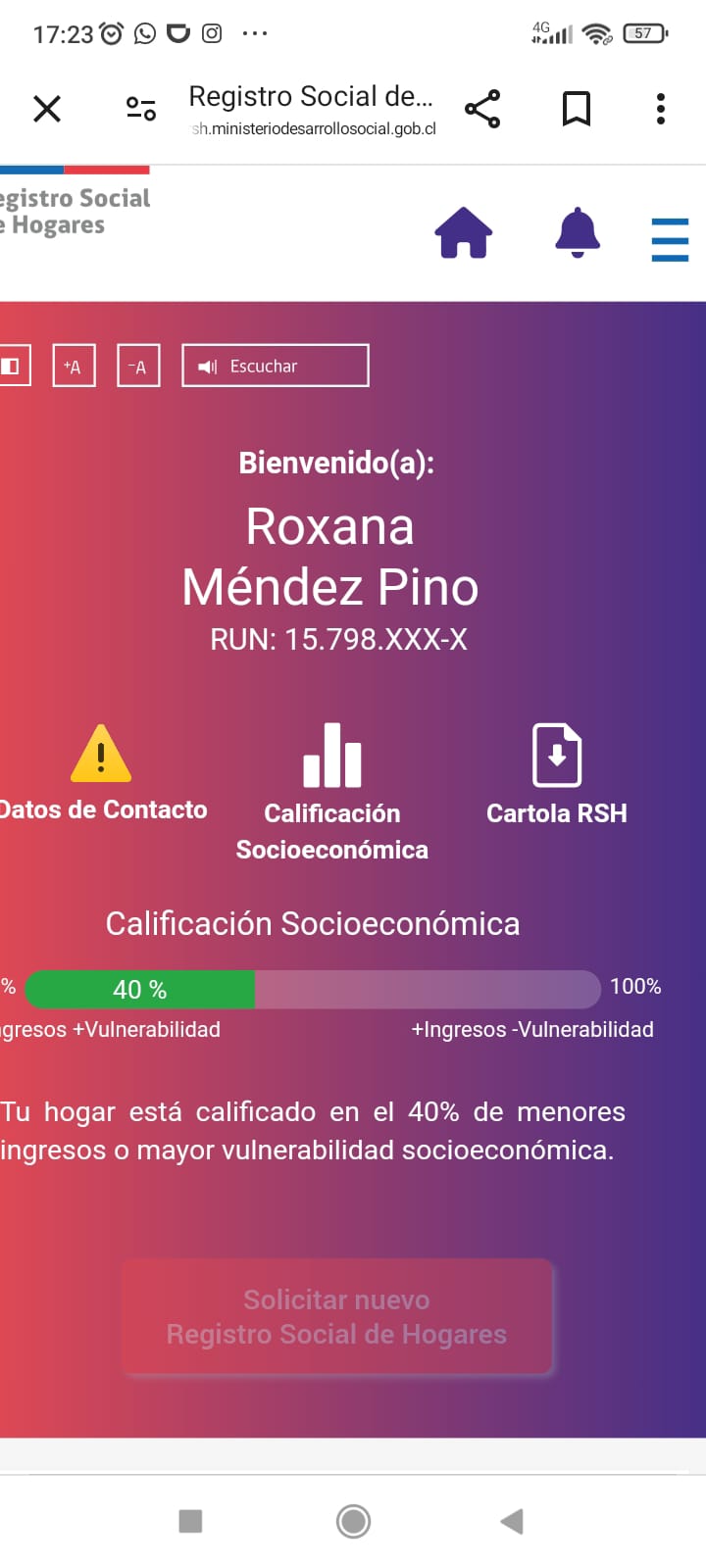Decrease text size with -A

[x=138, y=366]
